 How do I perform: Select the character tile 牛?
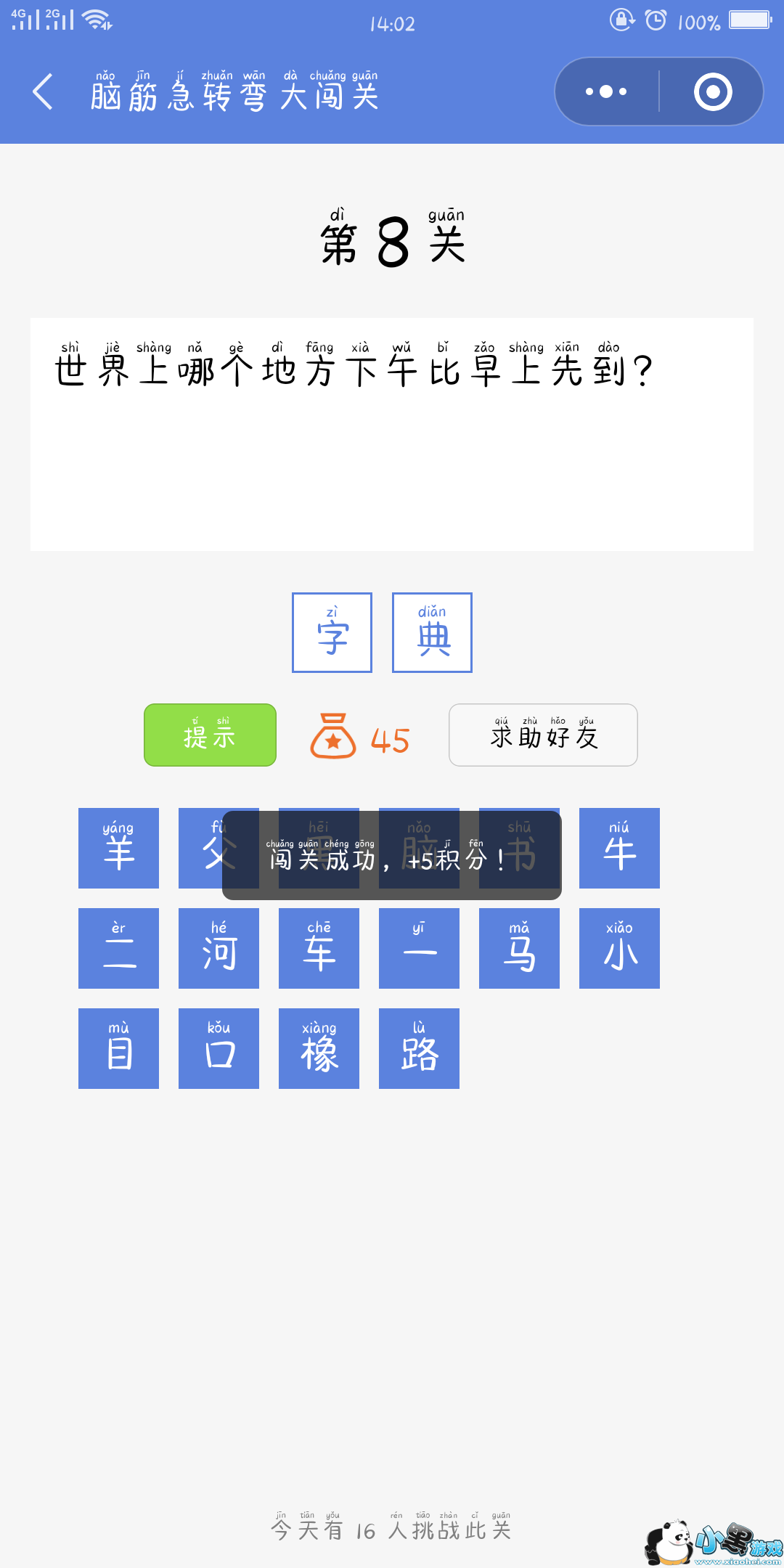(x=619, y=848)
